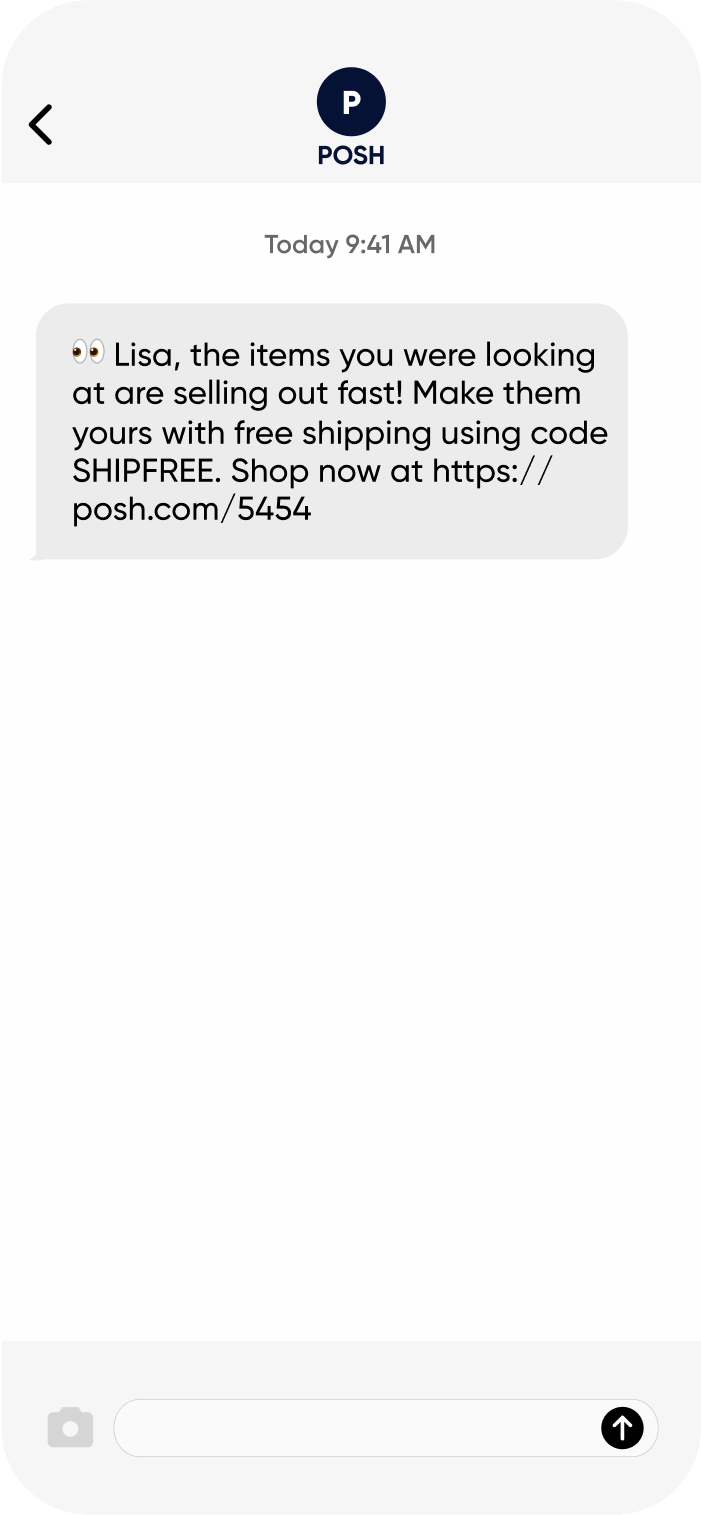
Task: Focus the message text field
Action: pyautogui.click(x=355, y=1427)
